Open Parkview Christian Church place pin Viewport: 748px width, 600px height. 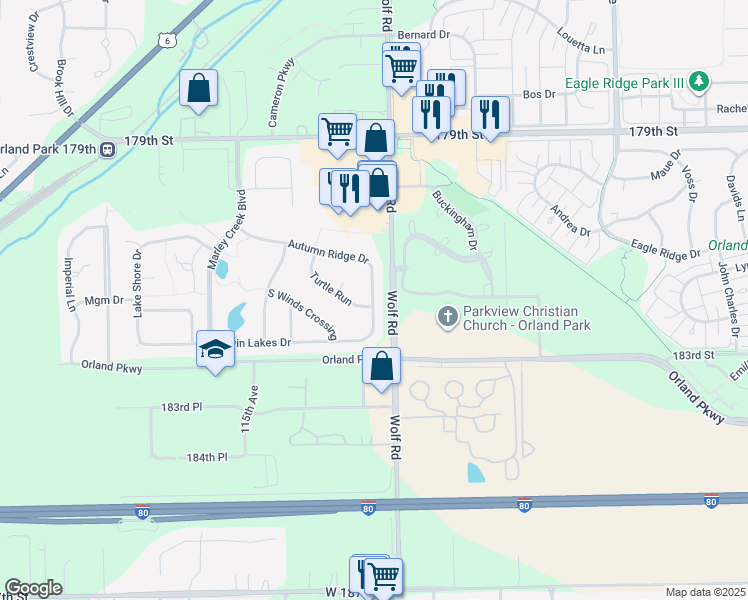point(447,318)
